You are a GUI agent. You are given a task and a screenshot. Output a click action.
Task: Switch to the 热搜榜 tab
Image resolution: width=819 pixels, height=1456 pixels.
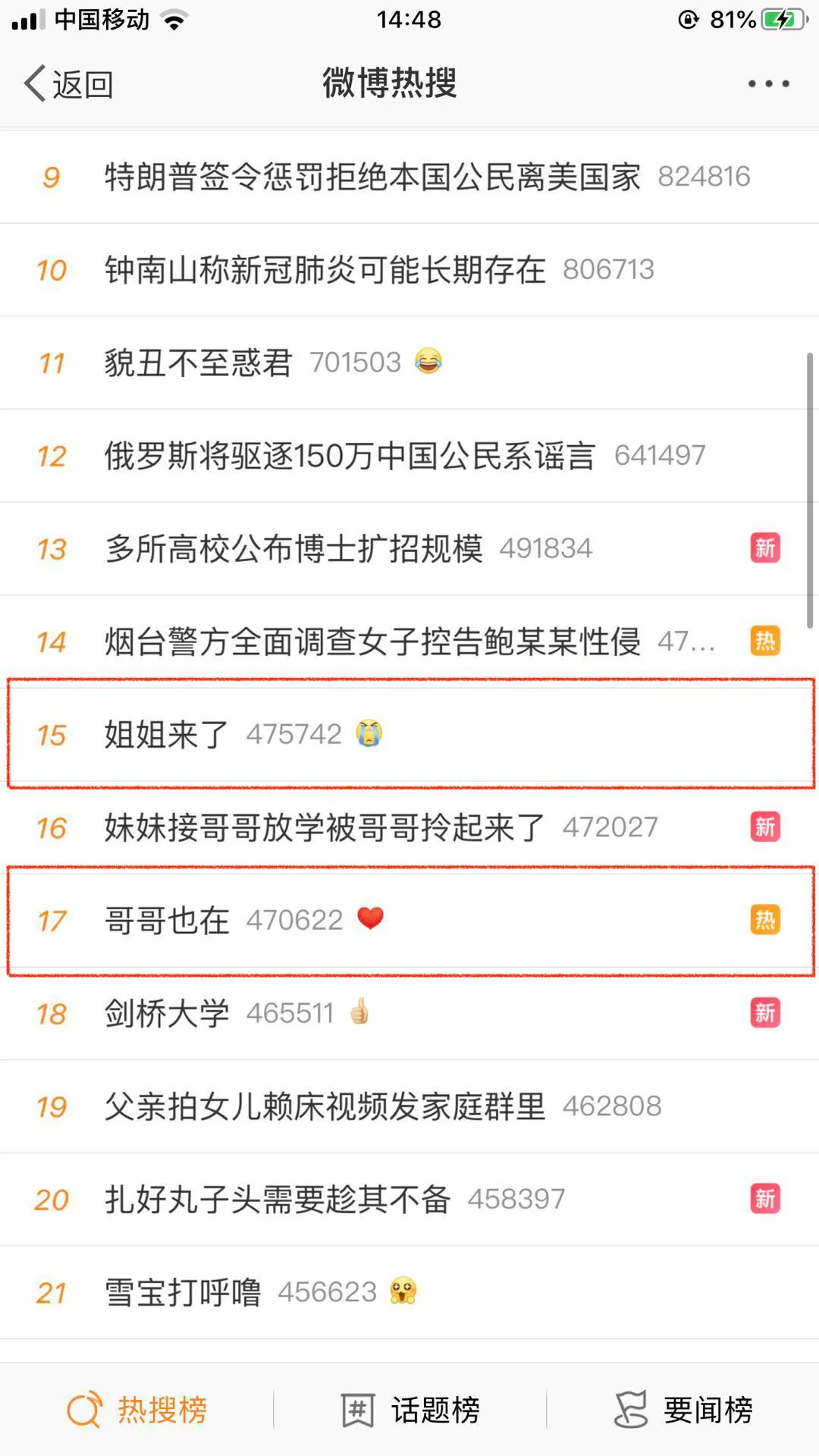(137, 1410)
